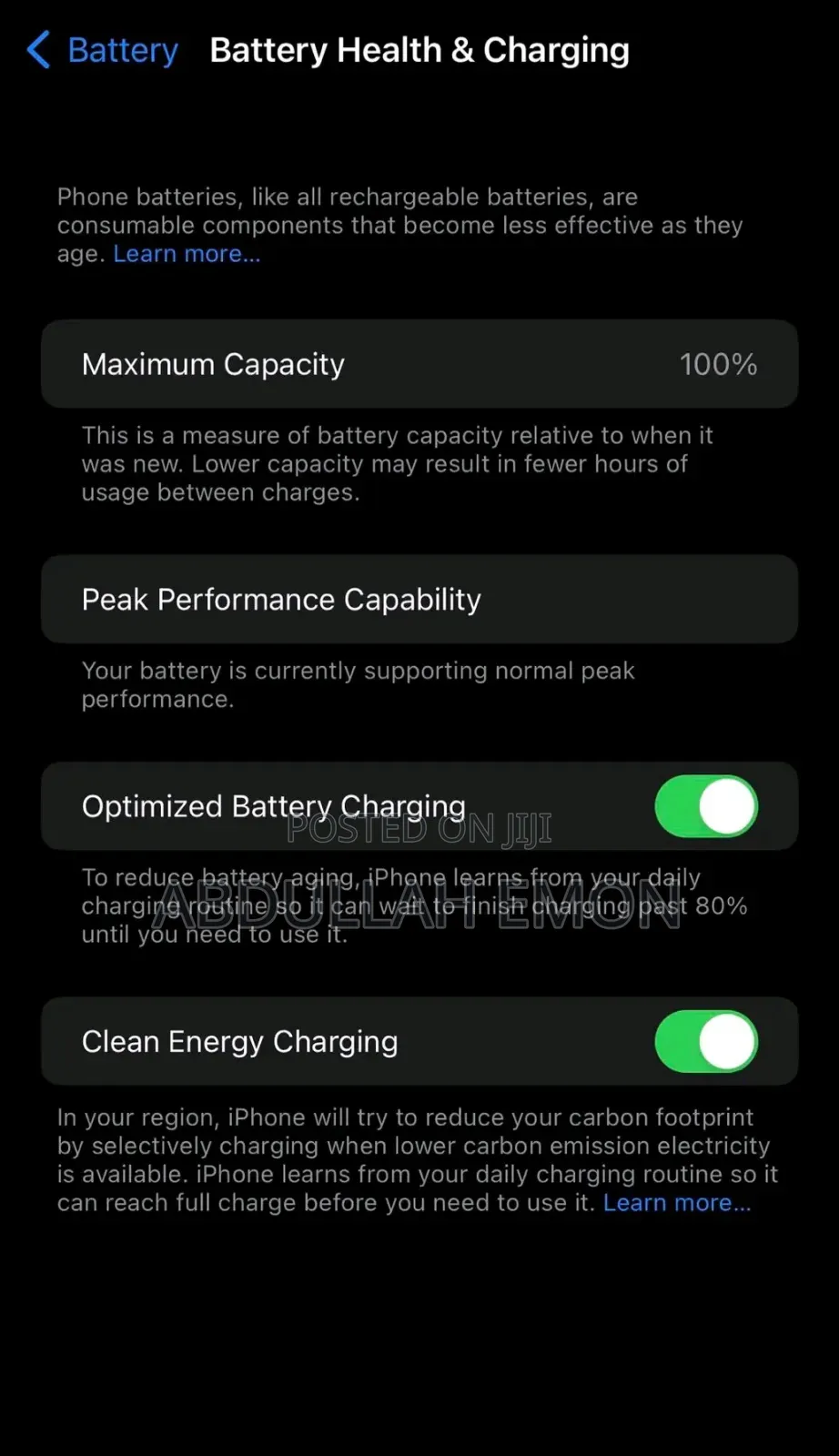Tap the Battery navigation label

(123, 50)
